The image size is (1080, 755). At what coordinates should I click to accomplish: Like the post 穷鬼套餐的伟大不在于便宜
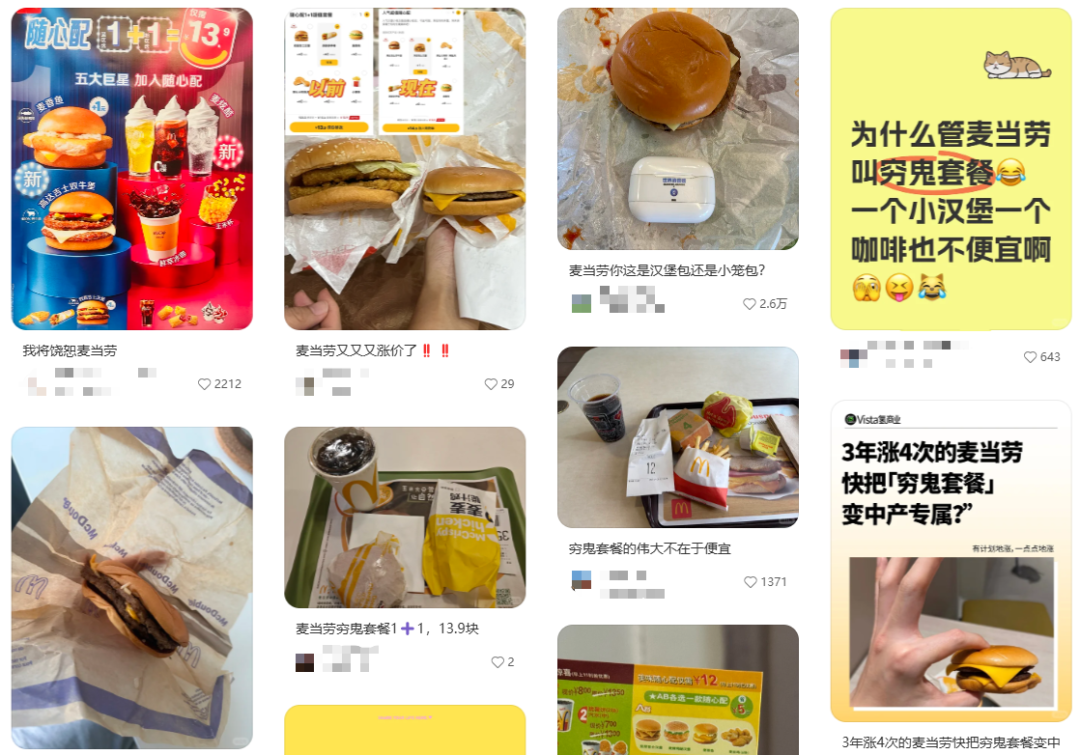coord(750,582)
